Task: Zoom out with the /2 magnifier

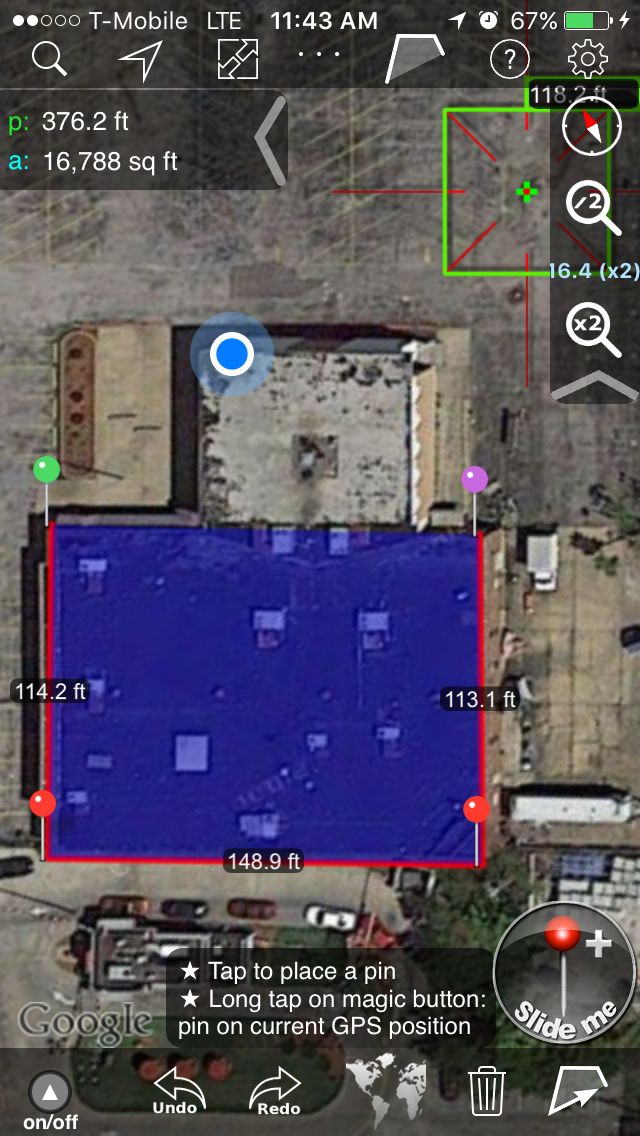Action: [x=592, y=207]
